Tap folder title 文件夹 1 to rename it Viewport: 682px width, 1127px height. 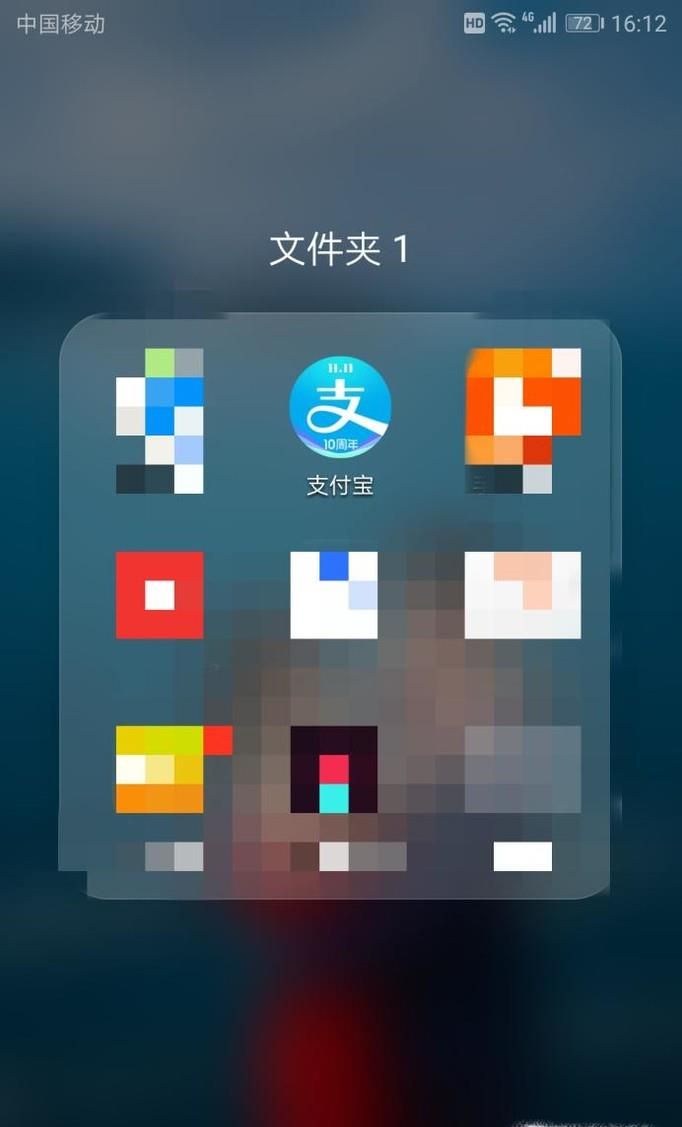pos(340,249)
